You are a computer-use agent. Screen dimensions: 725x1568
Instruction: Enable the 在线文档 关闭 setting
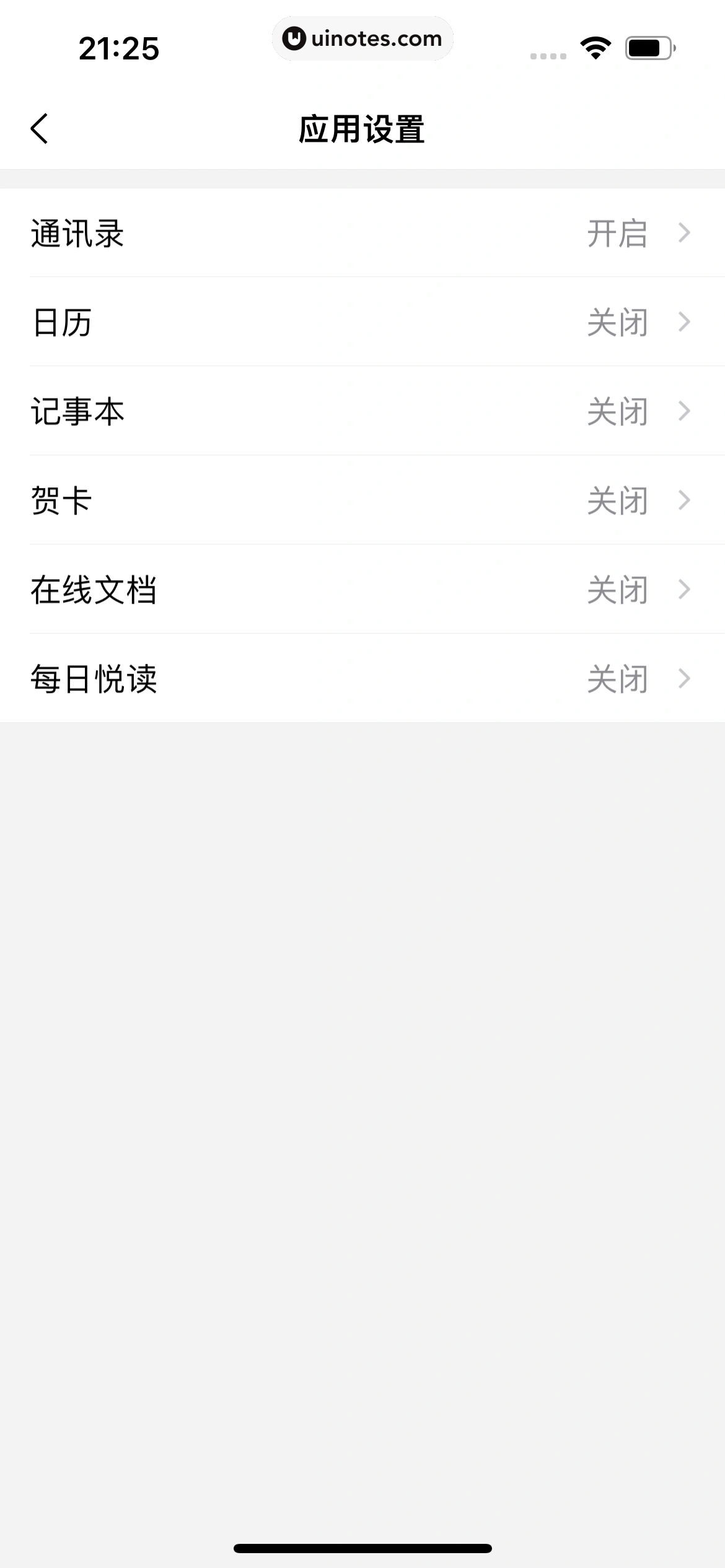tap(362, 589)
